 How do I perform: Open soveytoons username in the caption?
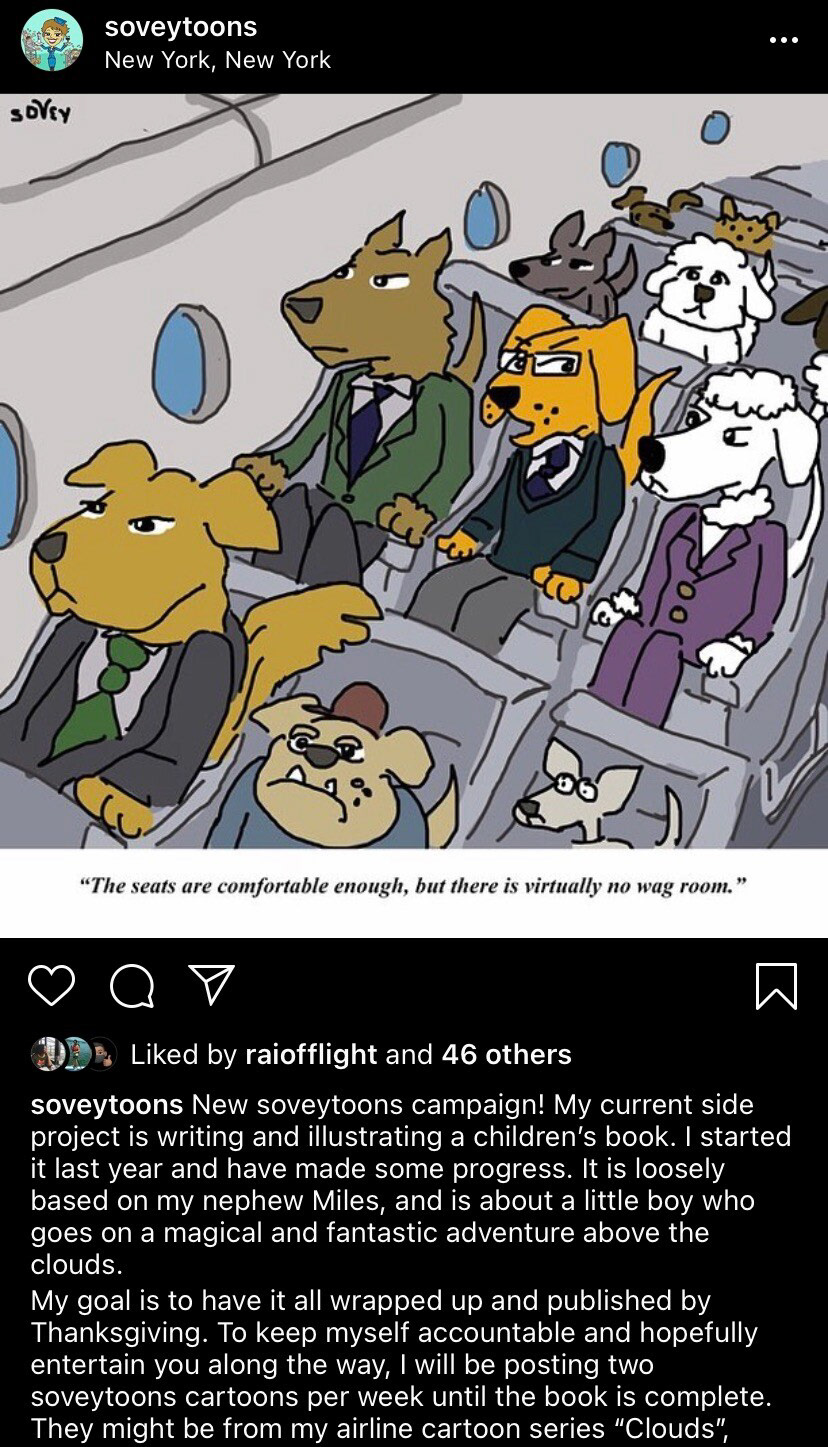pyautogui.click(x=107, y=1105)
